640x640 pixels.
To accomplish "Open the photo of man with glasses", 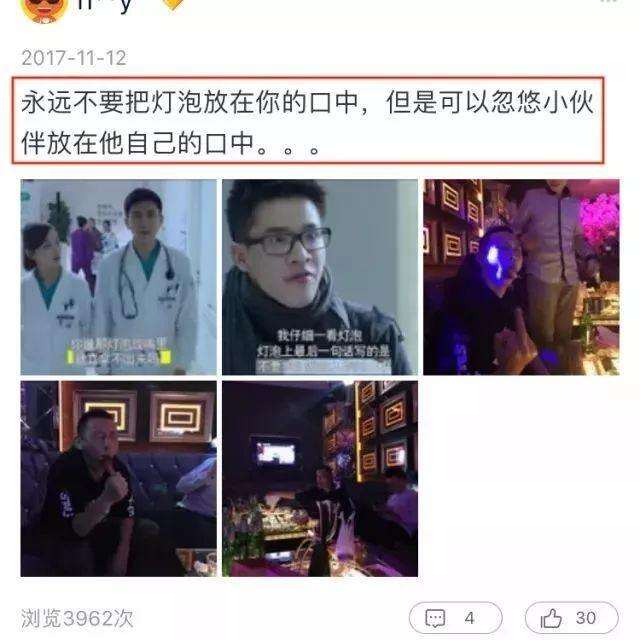I will click(x=319, y=277).
